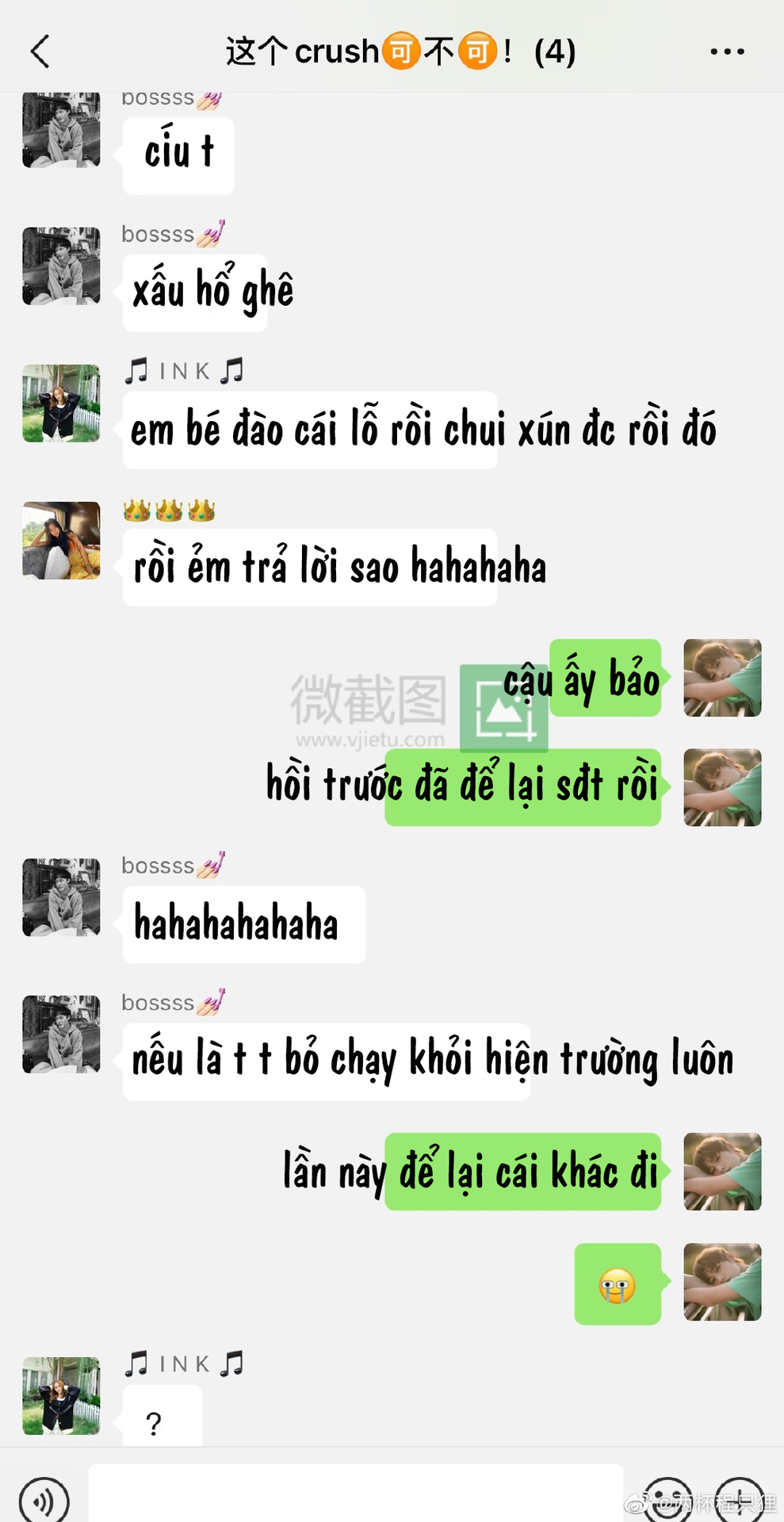Viewport: 784px width, 1522px height.
Task: Tap the crown user's avatar
Action: pyautogui.click(x=62, y=541)
